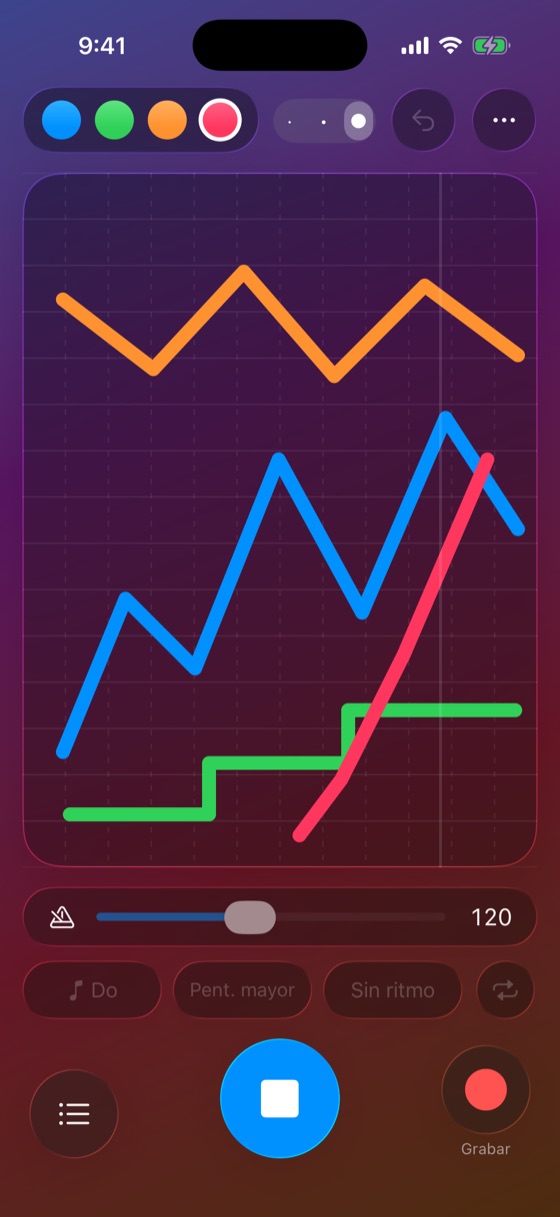Choose the green color swatch

point(114,121)
